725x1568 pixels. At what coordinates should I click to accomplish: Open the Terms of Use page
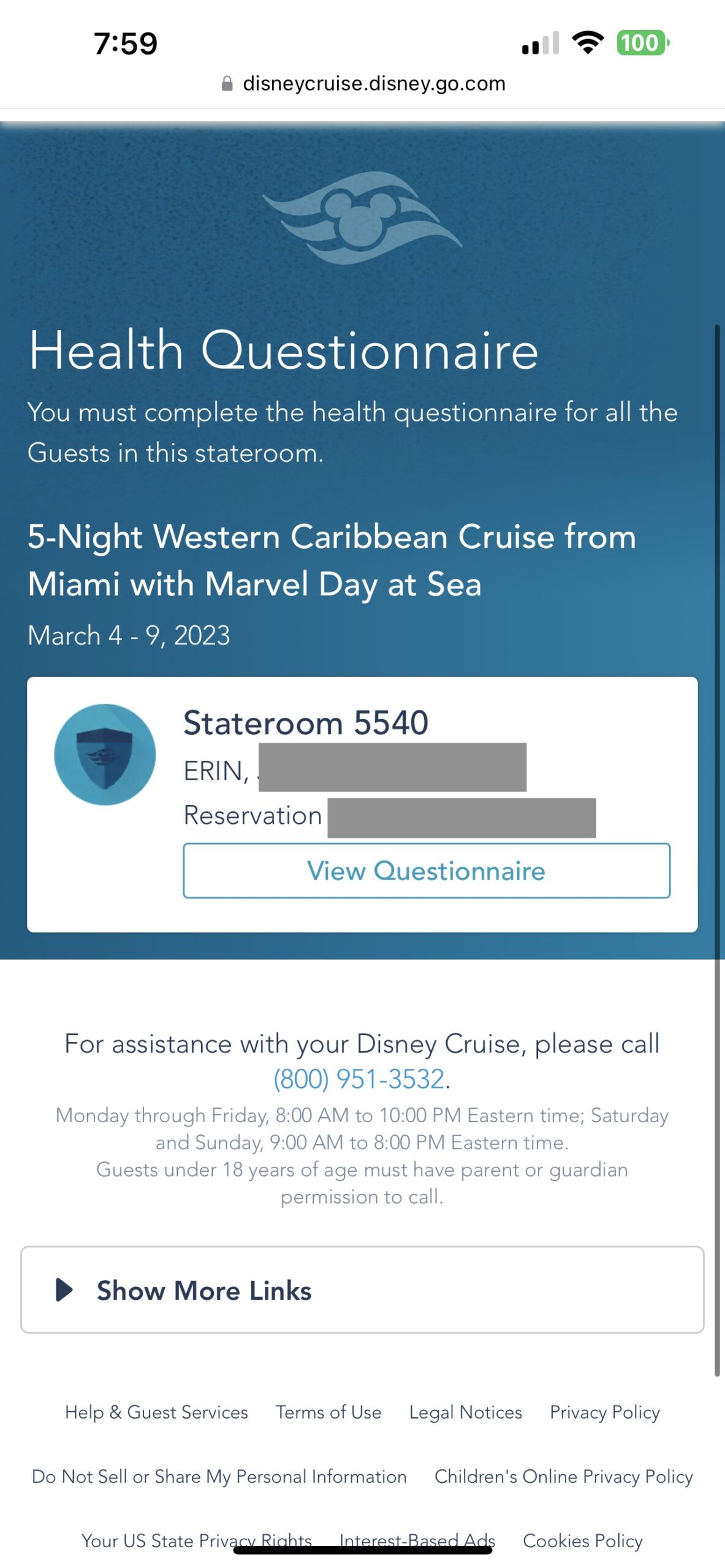[x=328, y=1412]
